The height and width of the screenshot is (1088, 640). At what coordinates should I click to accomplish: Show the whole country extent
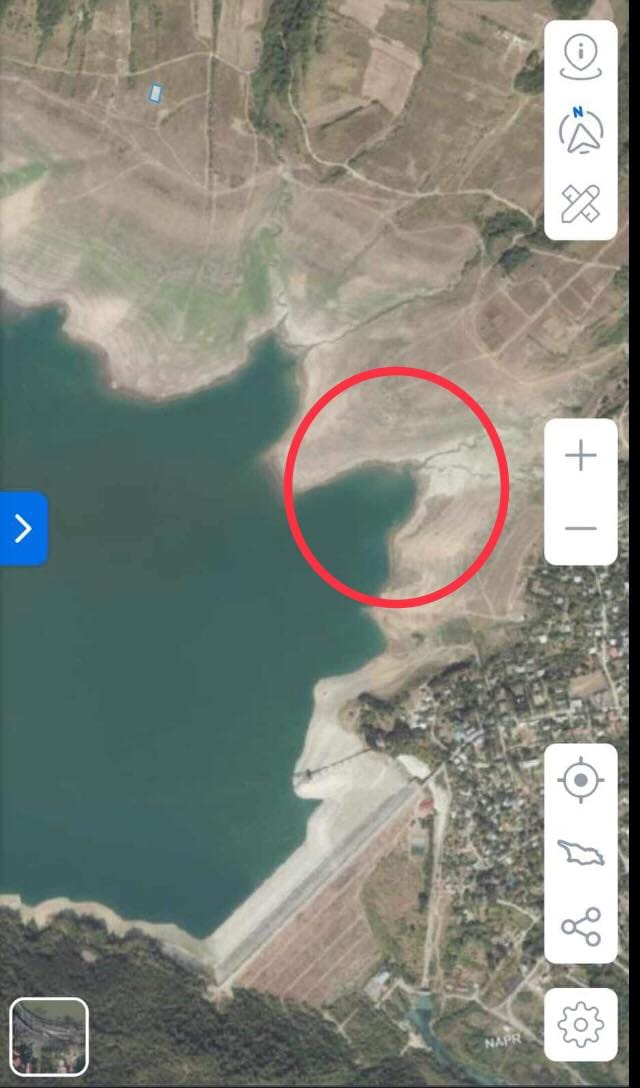coord(581,853)
